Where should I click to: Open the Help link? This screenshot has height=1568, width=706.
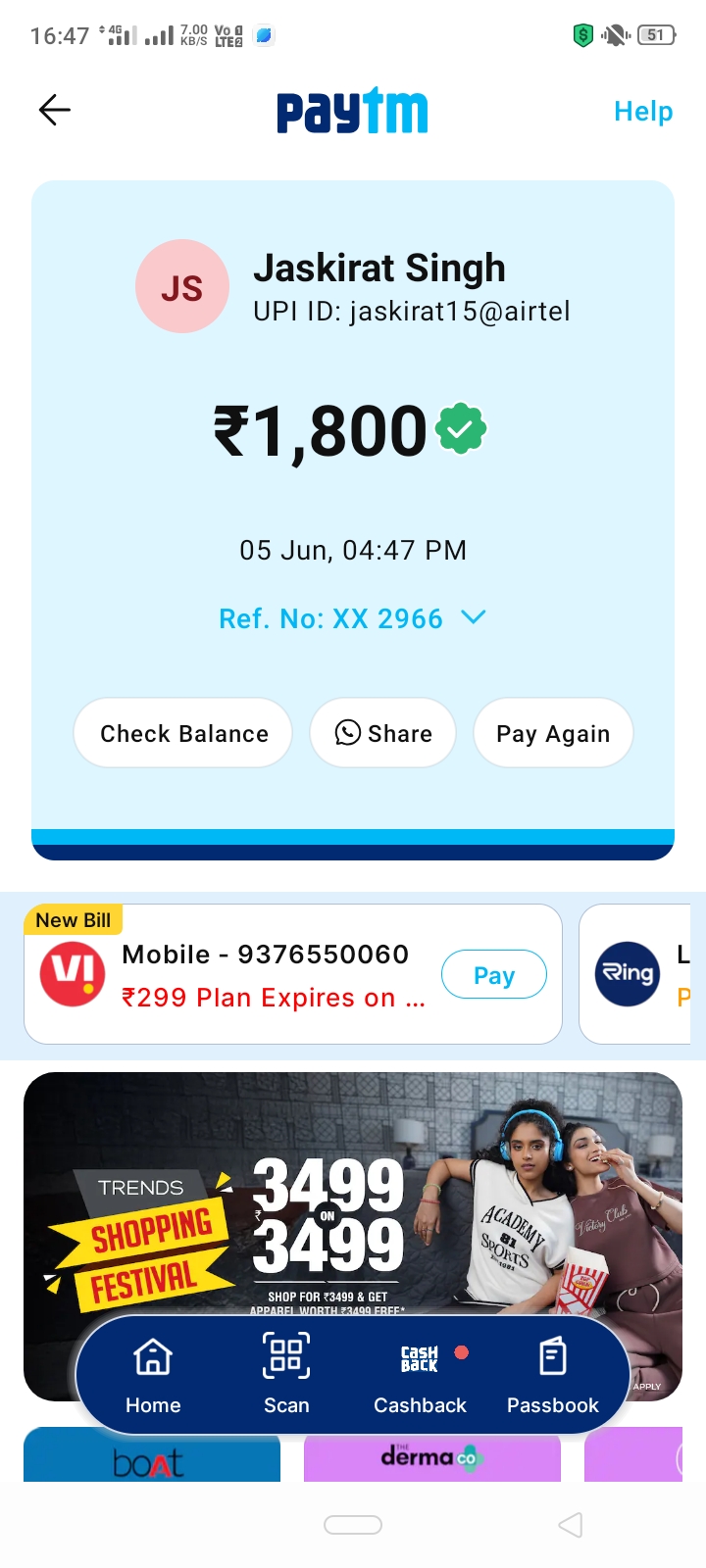click(643, 111)
